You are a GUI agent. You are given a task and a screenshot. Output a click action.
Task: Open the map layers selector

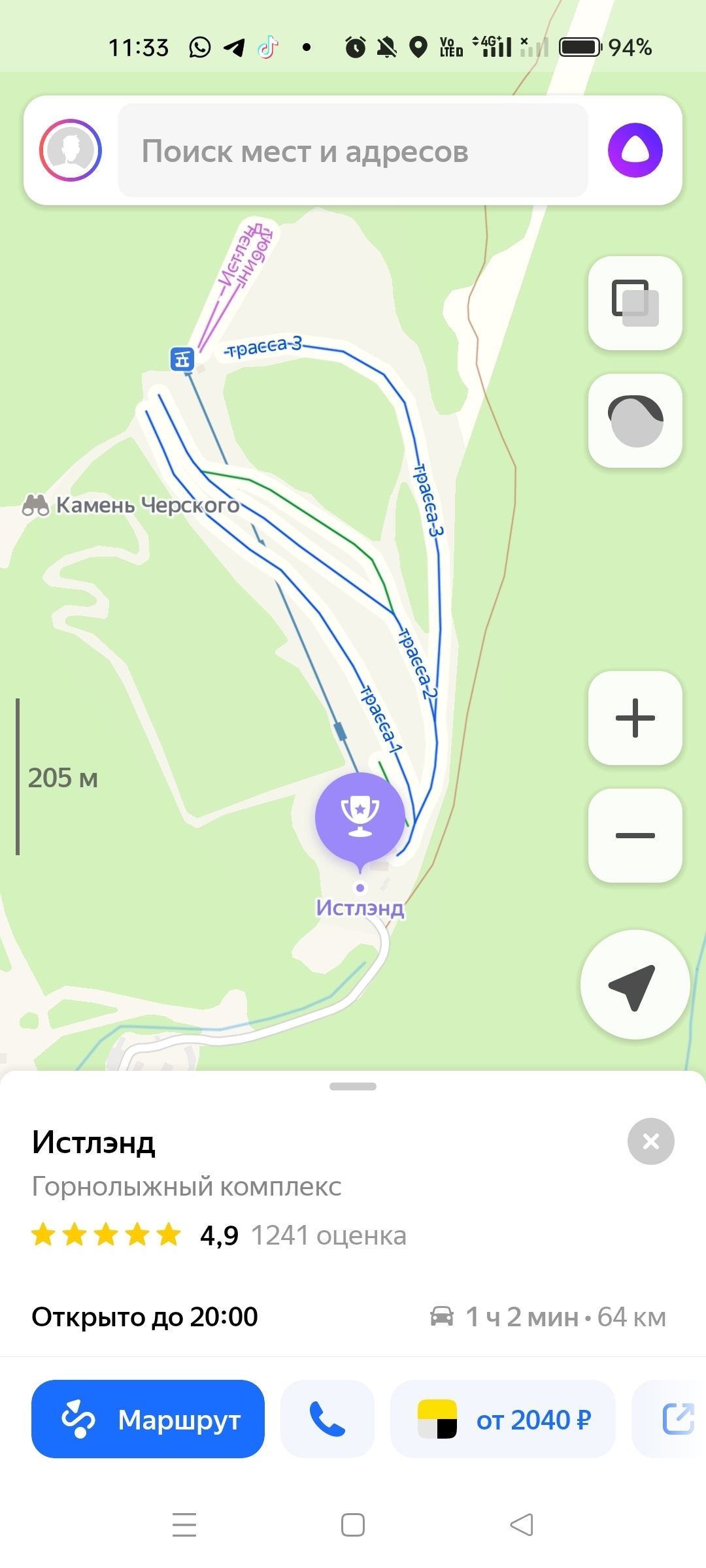pyautogui.click(x=635, y=303)
